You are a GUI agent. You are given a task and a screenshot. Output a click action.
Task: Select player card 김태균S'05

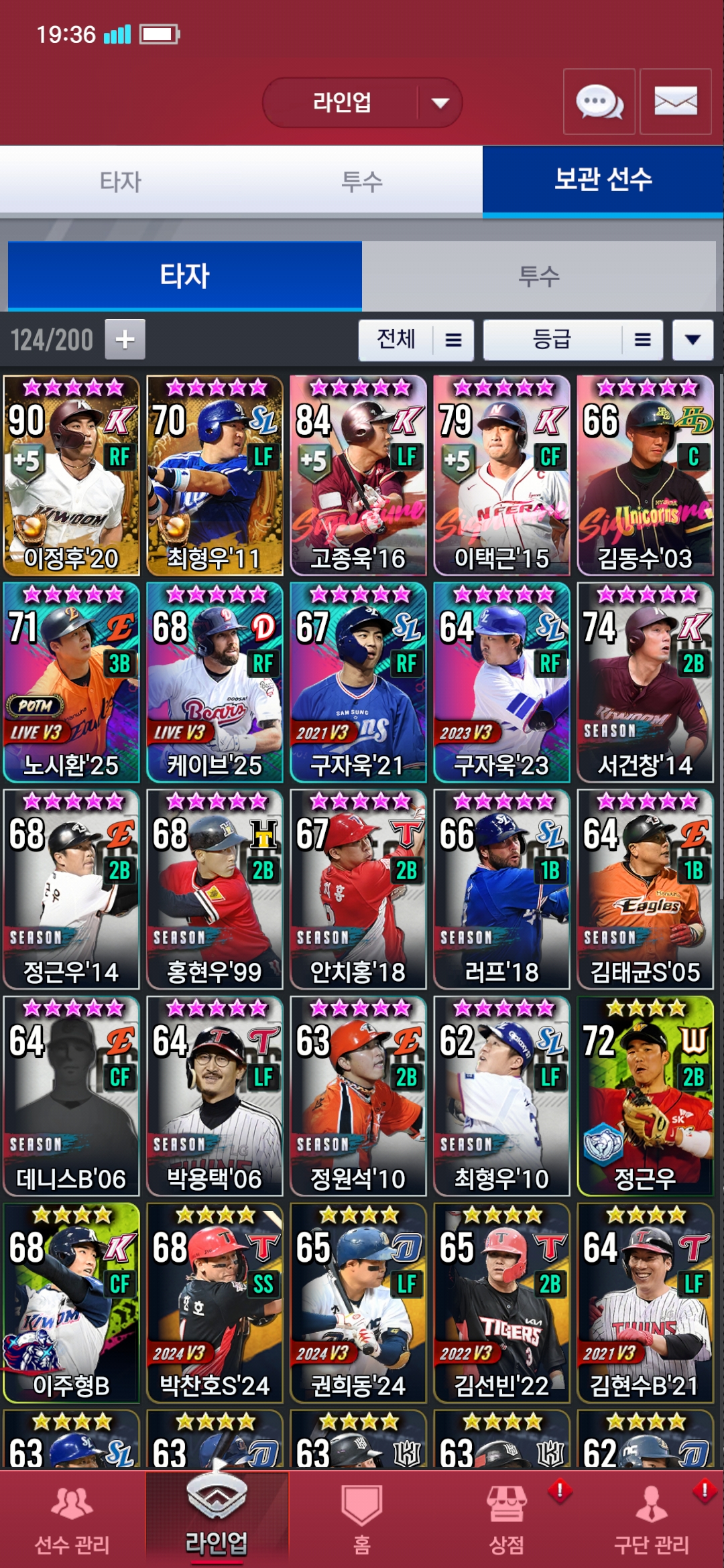(645, 889)
